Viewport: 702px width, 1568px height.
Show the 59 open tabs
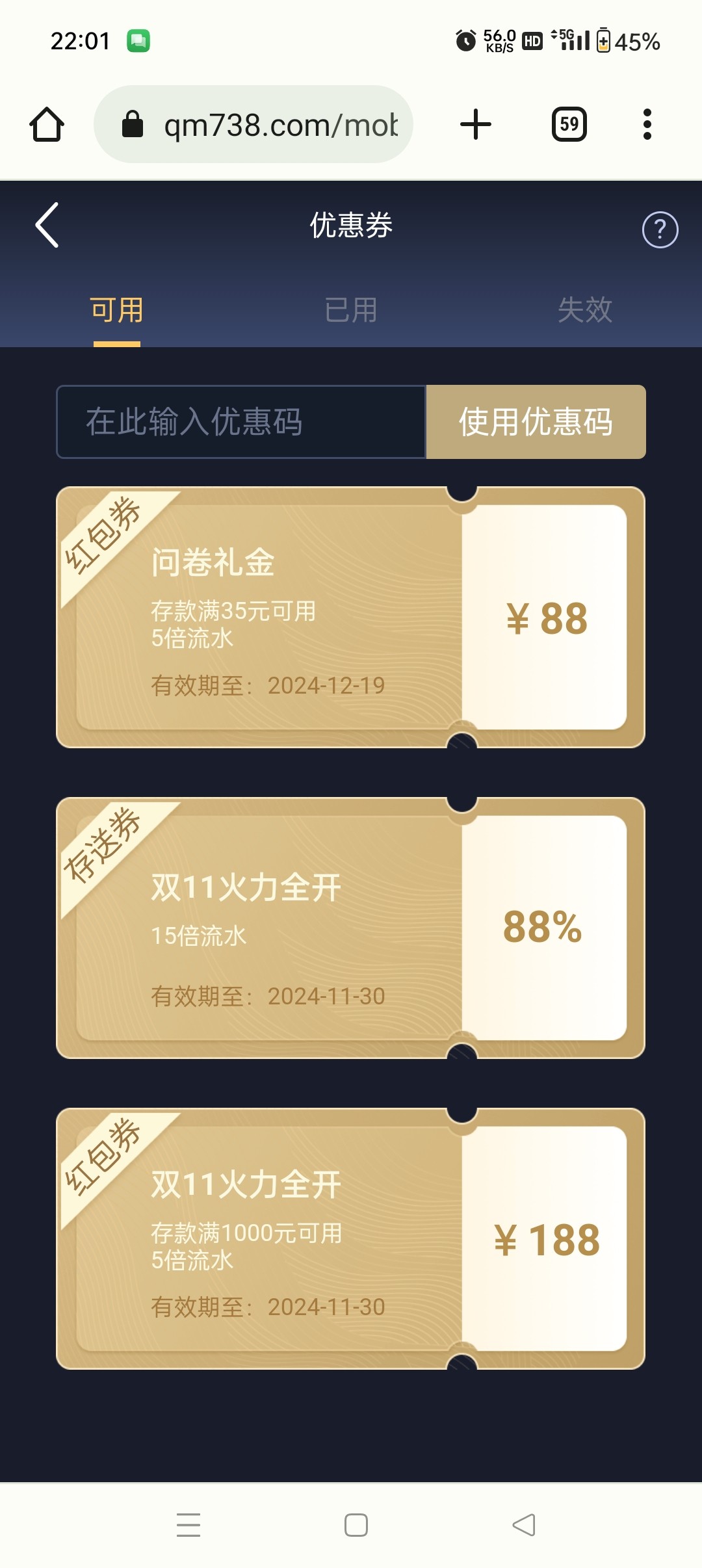pyautogui.click(x=569, y=124)
